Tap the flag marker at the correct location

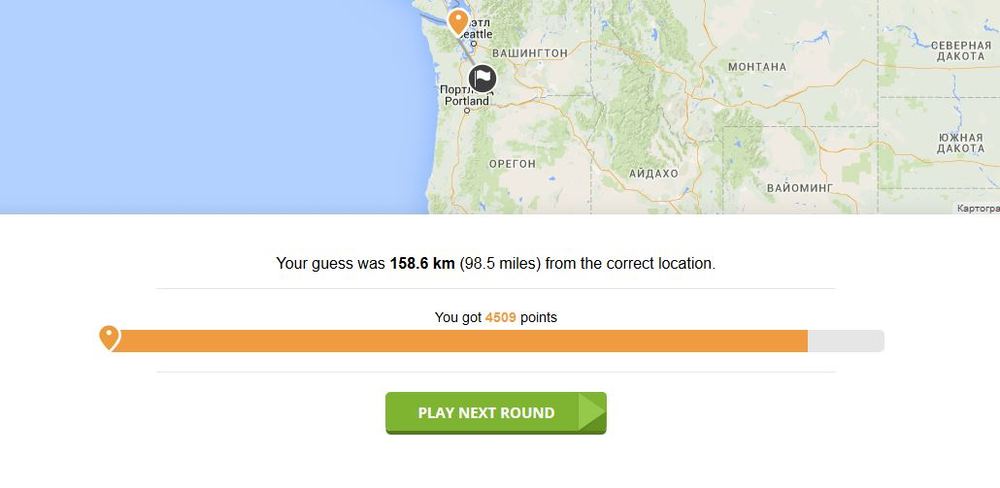point(483,78)
